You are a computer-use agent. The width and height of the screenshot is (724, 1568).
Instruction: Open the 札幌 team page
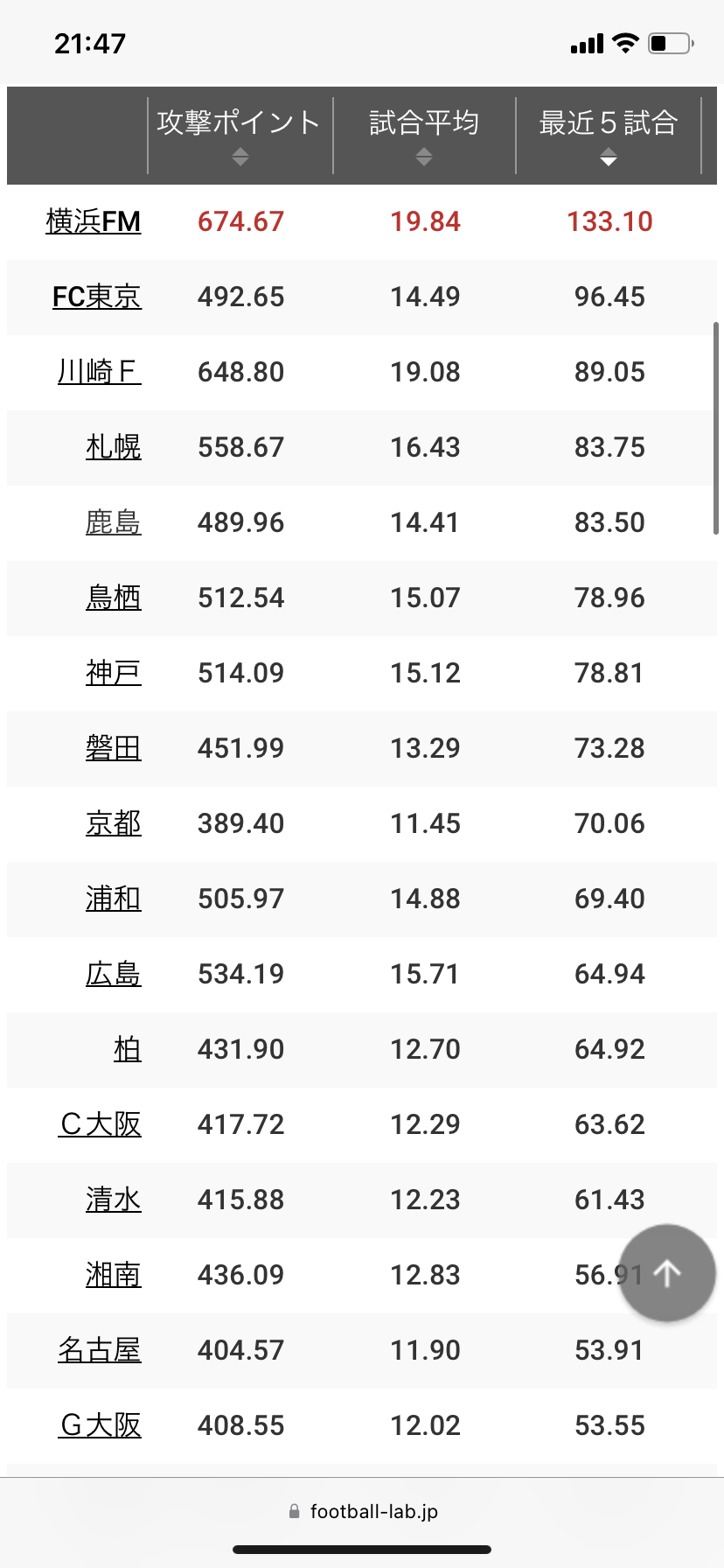(x=114, y=447)
